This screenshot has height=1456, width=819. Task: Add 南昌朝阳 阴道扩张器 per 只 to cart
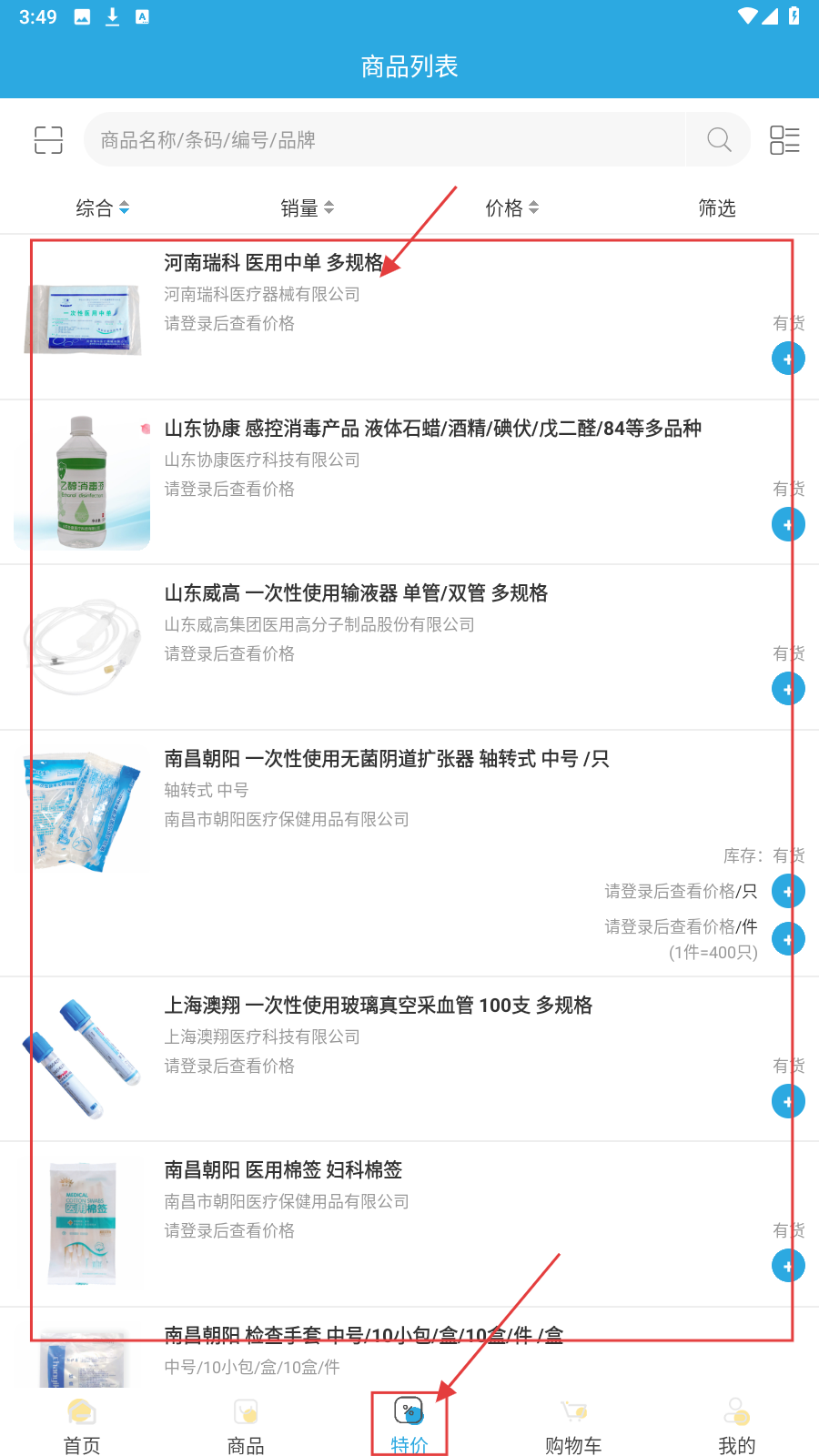pos(787,891)
